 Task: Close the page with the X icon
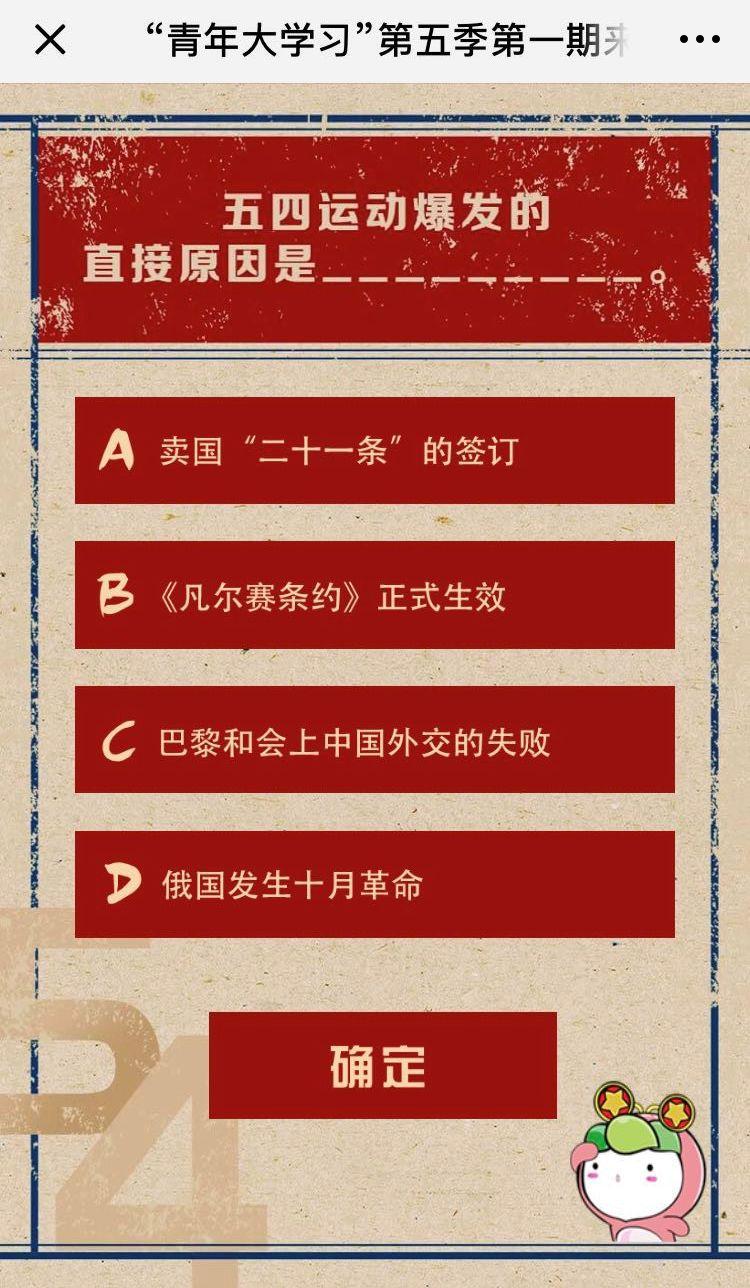coord(50,40)
